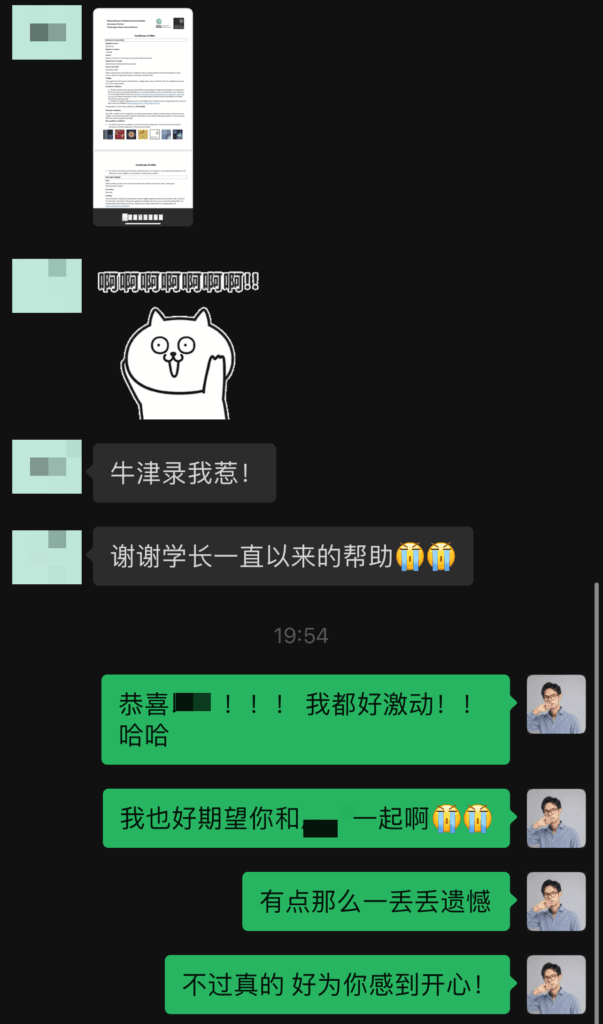This screenshot has height=1024, width=603.
Task: Open the document image sent in chat
Action: click(x=142, y=116)
